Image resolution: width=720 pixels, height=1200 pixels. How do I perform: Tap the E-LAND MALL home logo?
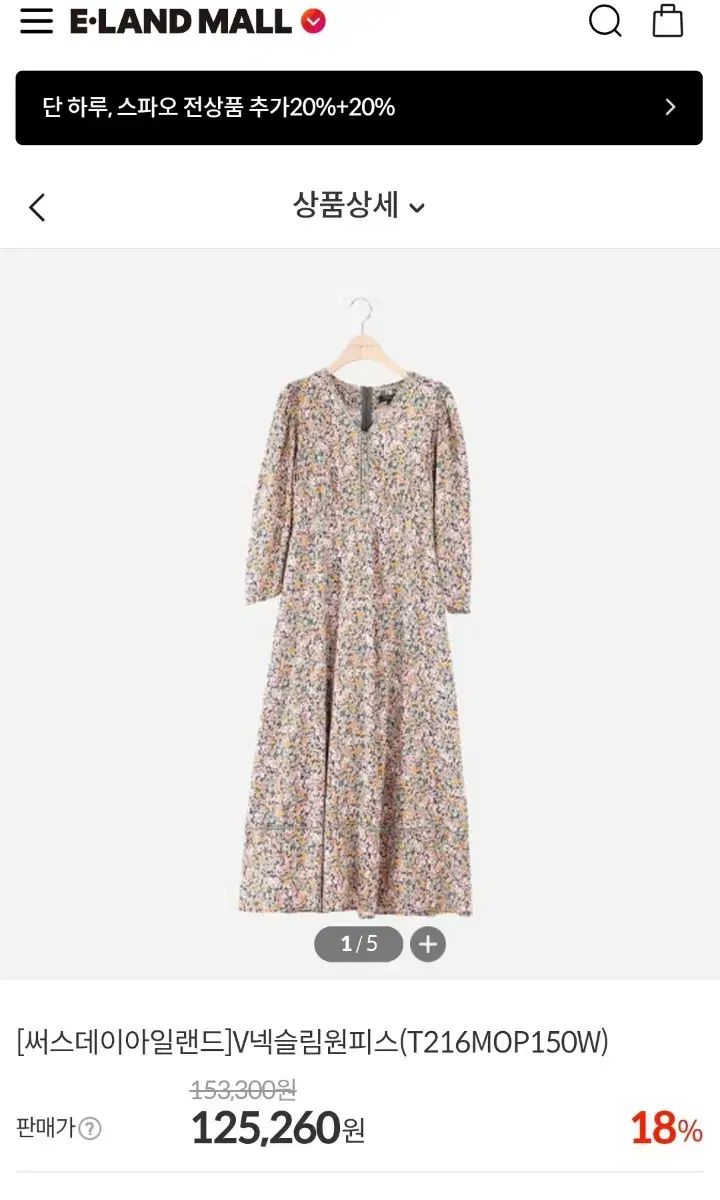(x=198, y=21)
